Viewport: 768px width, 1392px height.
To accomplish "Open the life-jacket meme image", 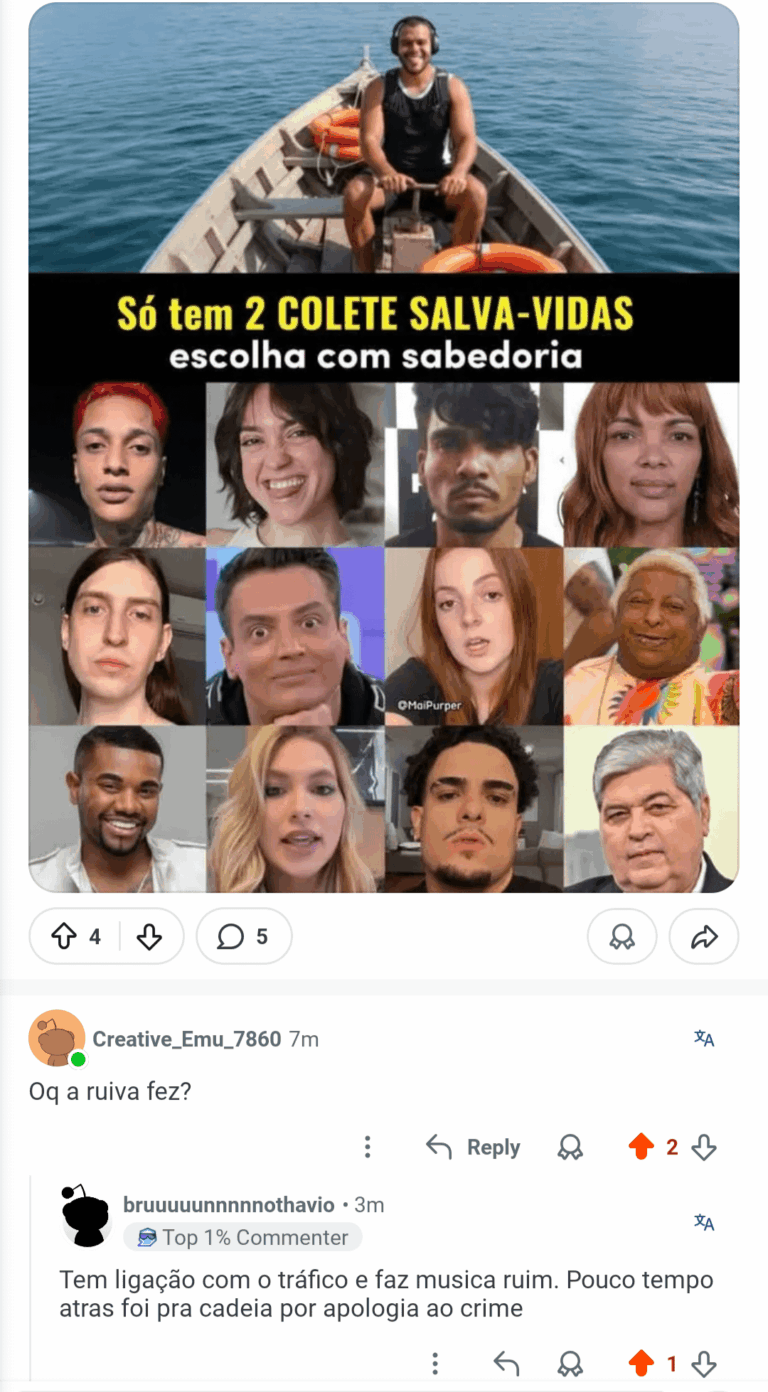I will tap(384, 450).
